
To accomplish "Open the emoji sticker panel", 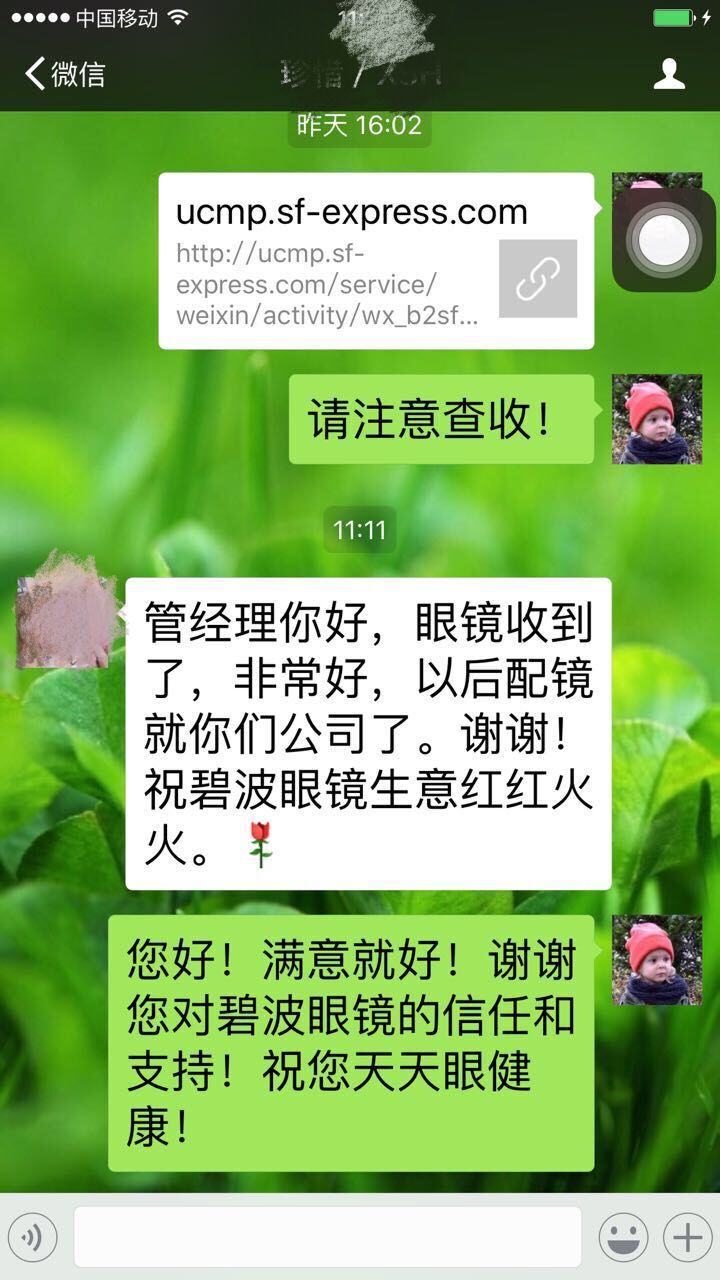I will [623, 1238].
